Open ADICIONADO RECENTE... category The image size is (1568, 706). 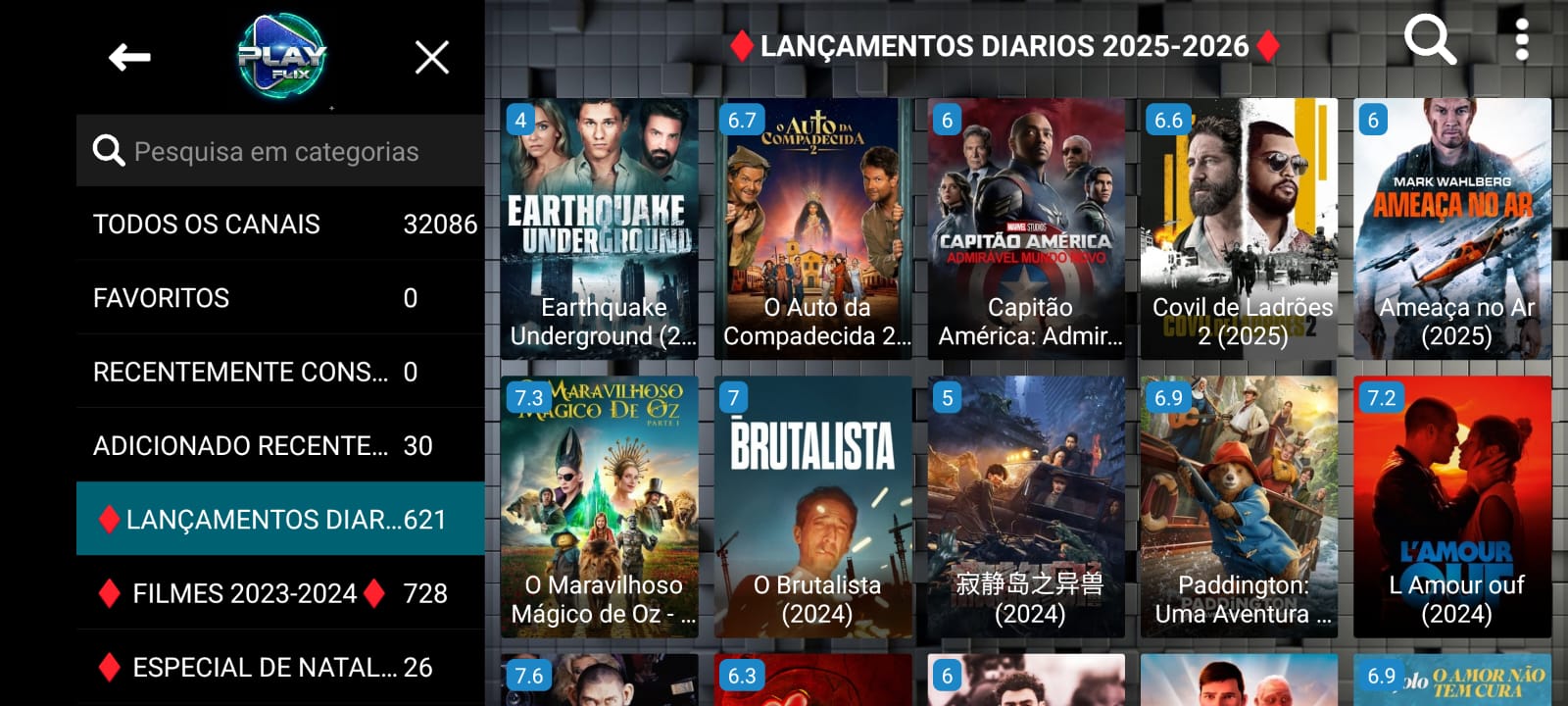point(279,445)
